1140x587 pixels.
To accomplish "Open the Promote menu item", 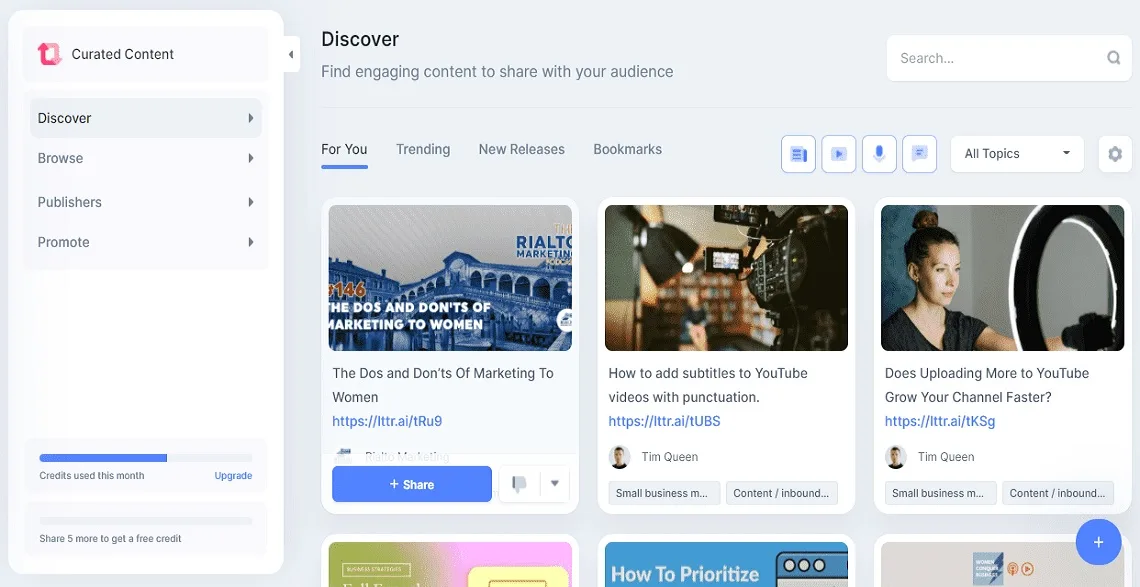I will 146,242.
